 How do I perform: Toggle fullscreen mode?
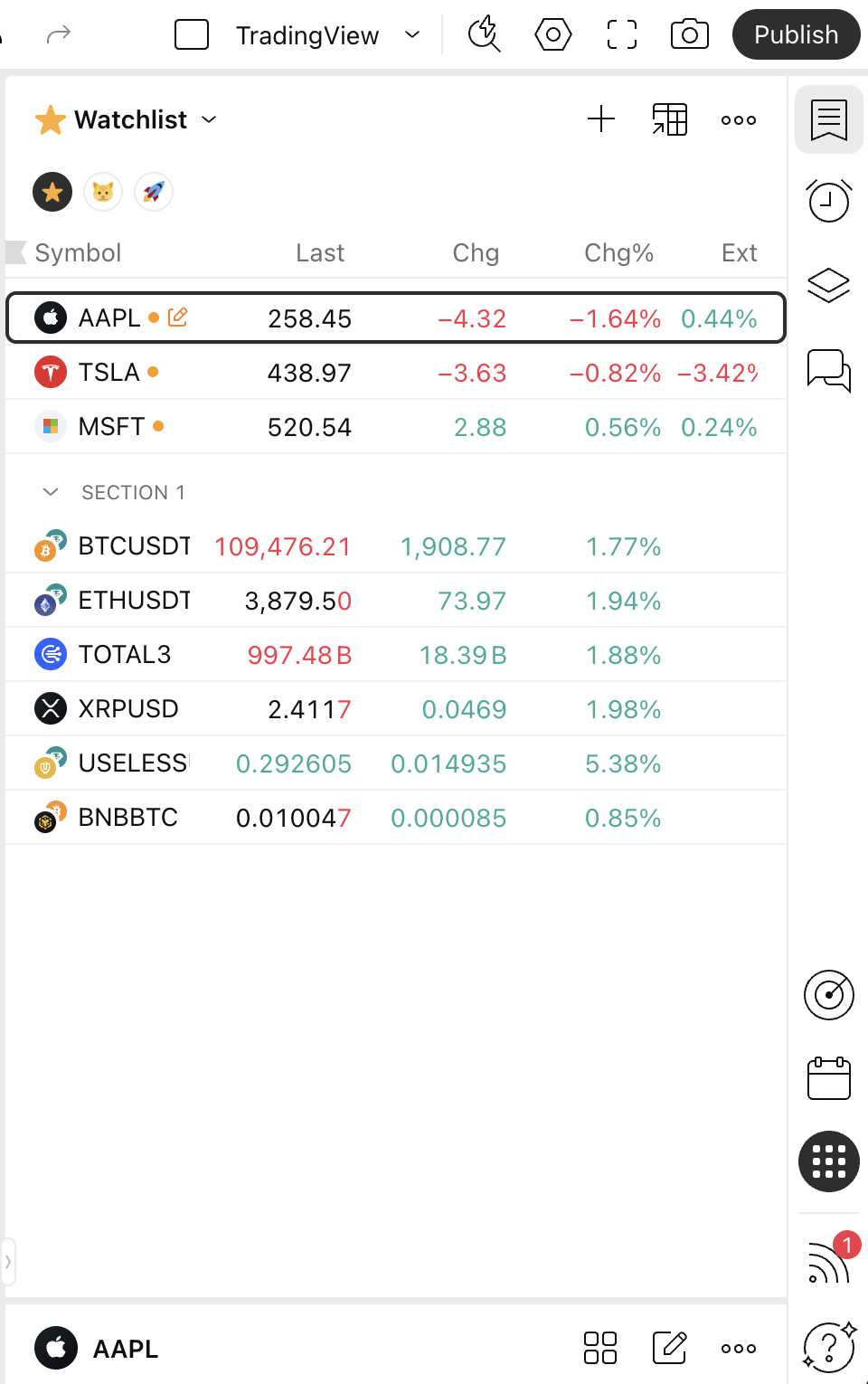[x=622, y=35]
